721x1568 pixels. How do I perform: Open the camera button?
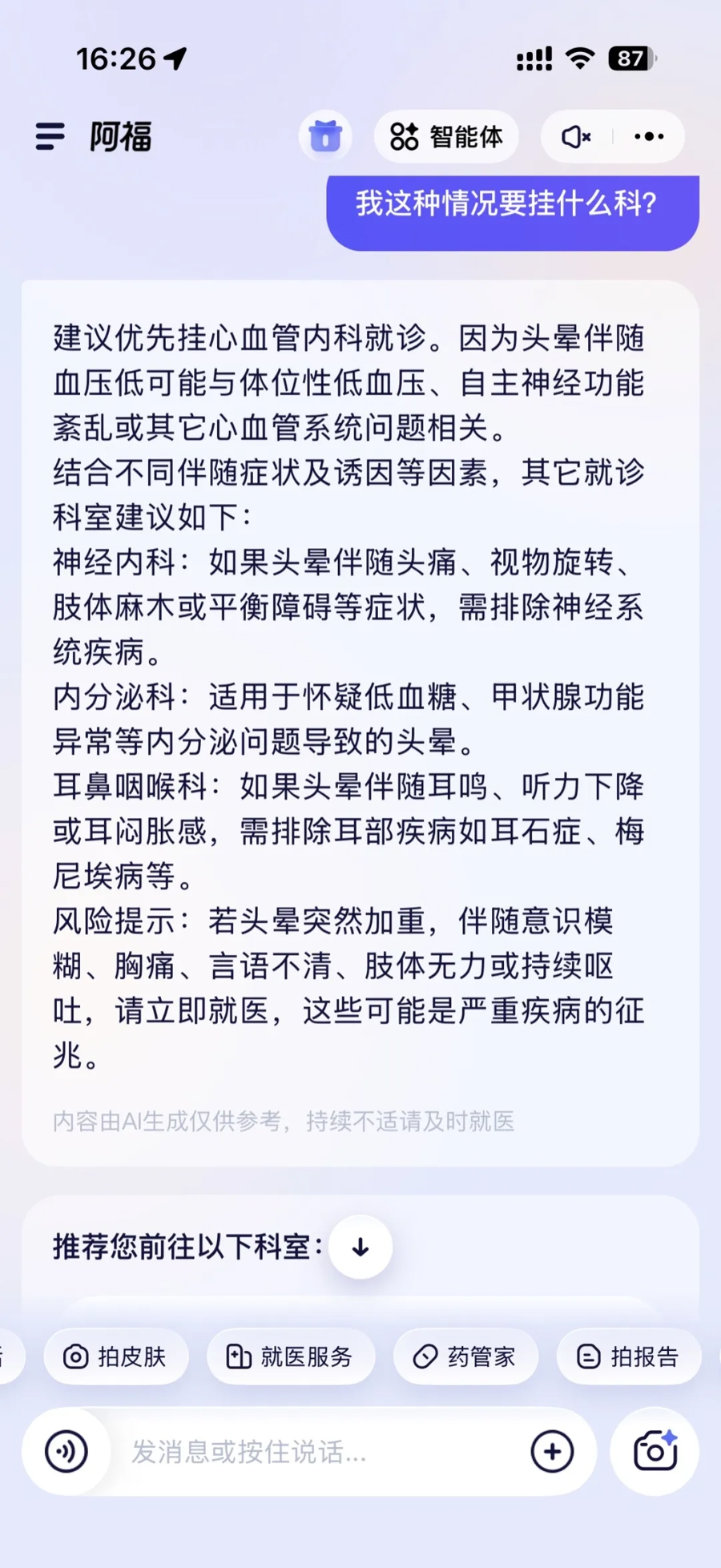(655, 1451)
